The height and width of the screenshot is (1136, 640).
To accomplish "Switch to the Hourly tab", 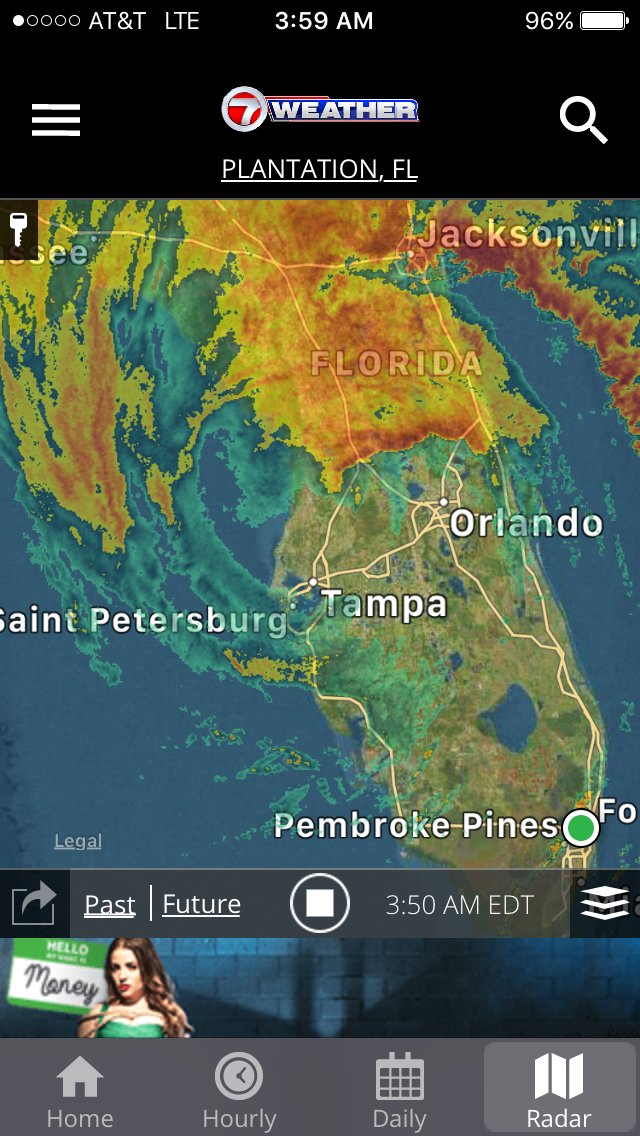I will [239, 1090].
